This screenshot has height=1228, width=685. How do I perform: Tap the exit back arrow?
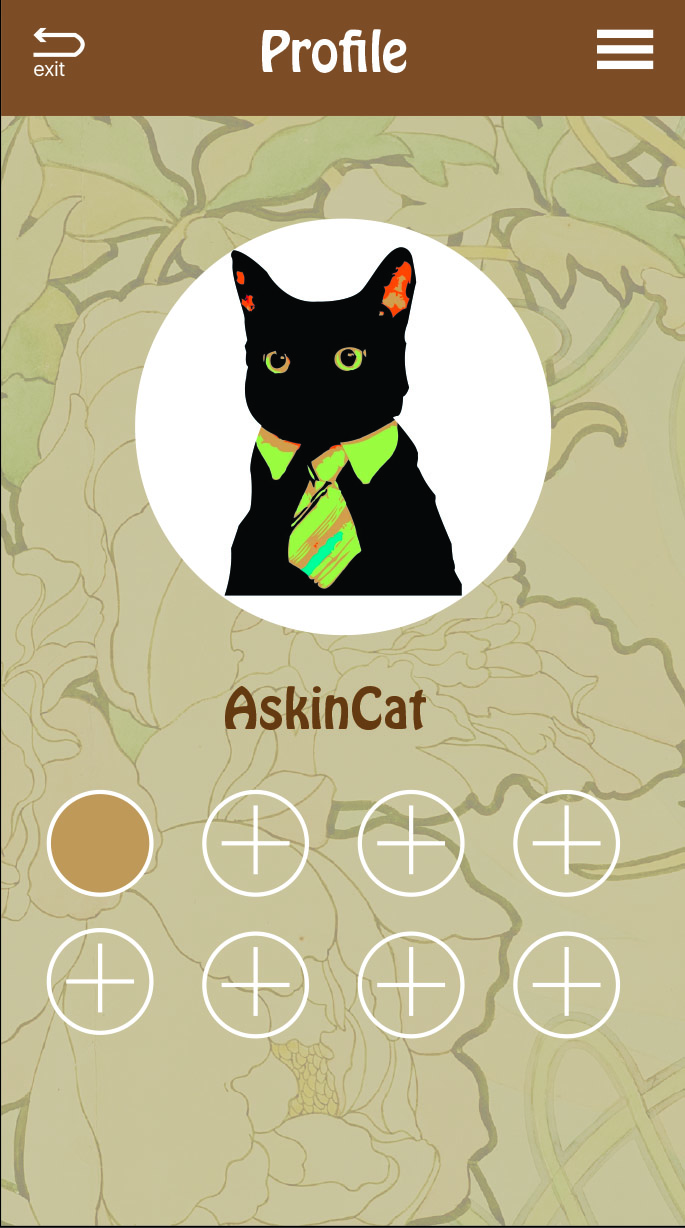pos(57,50)
